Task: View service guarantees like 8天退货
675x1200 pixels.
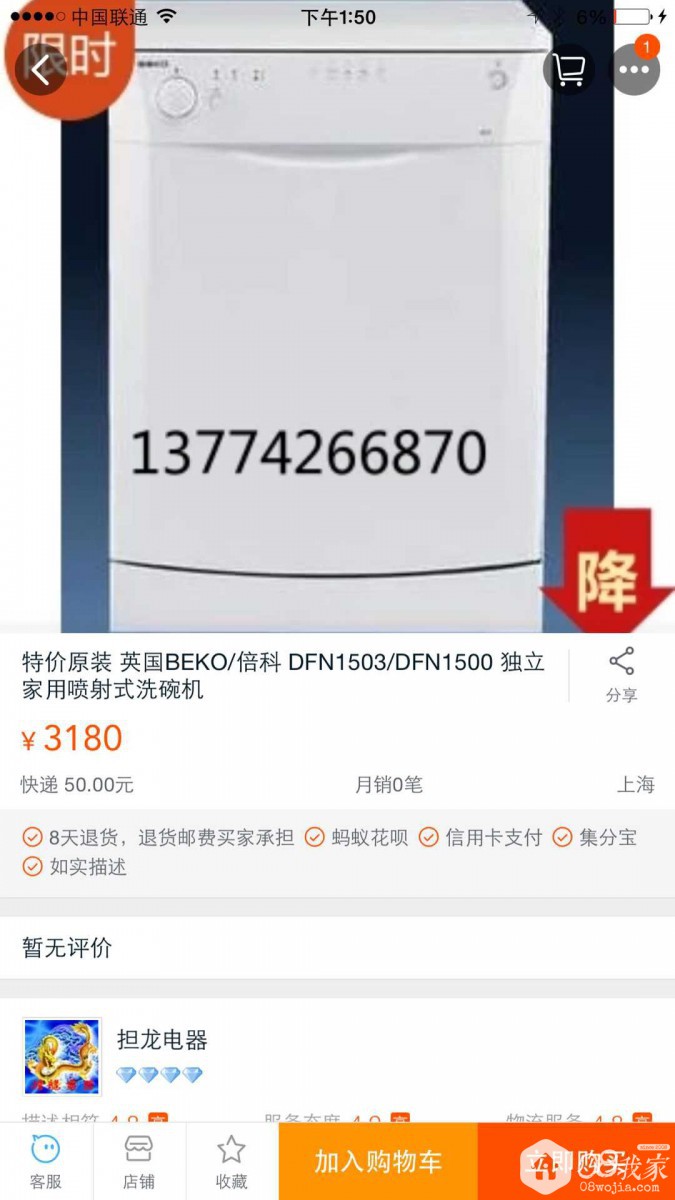Action: (x=337, y=852)
